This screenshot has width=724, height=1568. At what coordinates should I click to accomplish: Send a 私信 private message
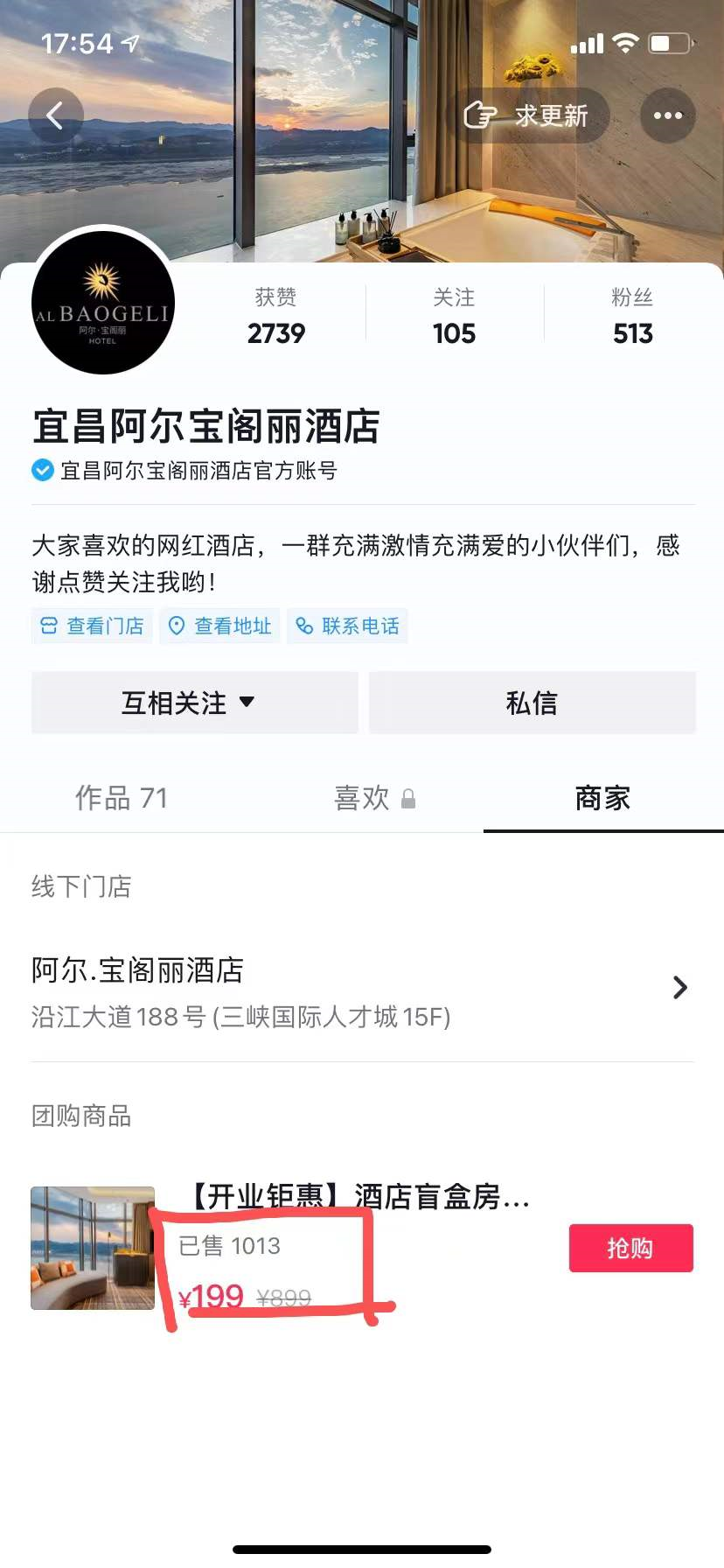[532, 703]
